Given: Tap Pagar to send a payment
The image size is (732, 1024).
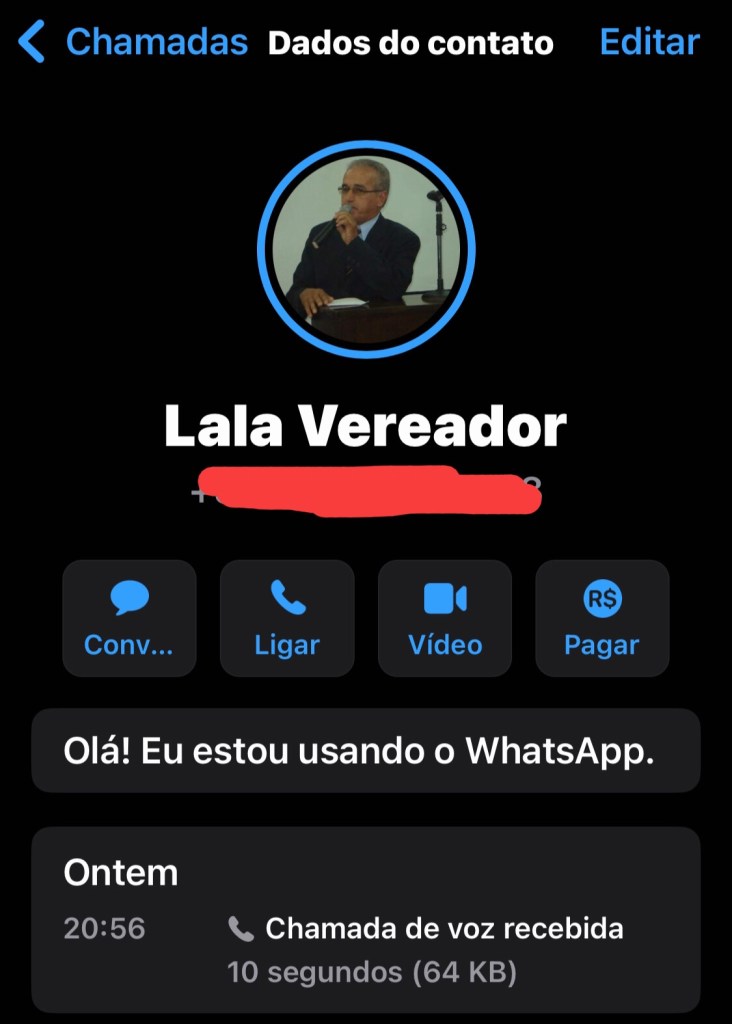Looking at the screenshot, I should tap(602, 618).
